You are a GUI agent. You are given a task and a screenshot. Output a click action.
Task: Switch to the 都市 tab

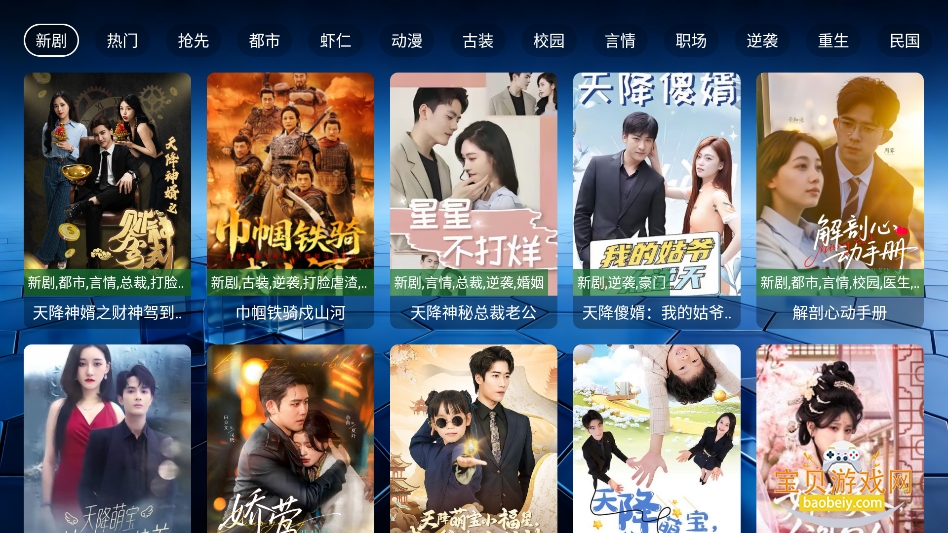click(264, 41)
